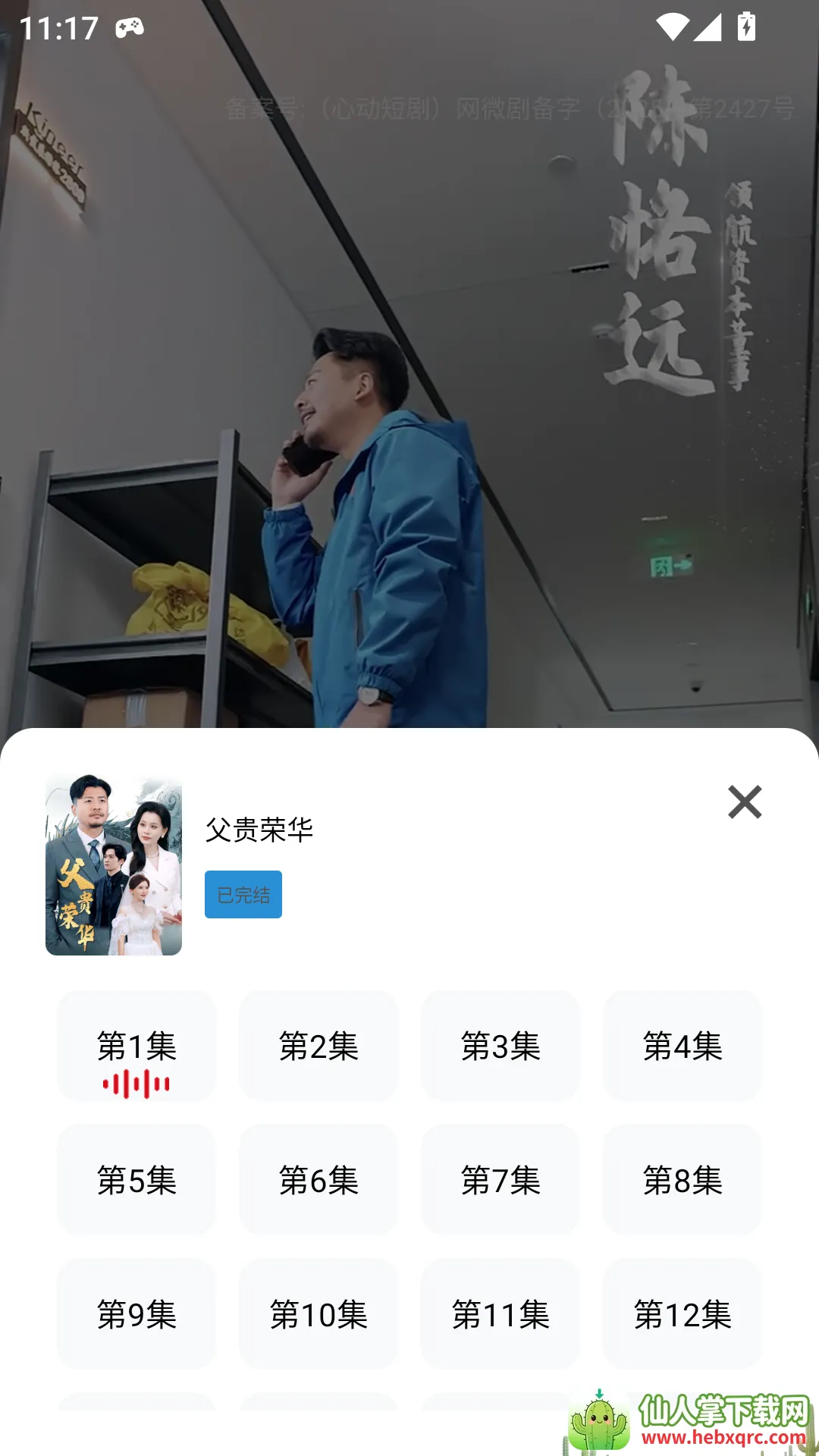The image size is (819, 1456).
Task: Tap the cactus app icon in the watermark
Action: [x=598, y=1426]
